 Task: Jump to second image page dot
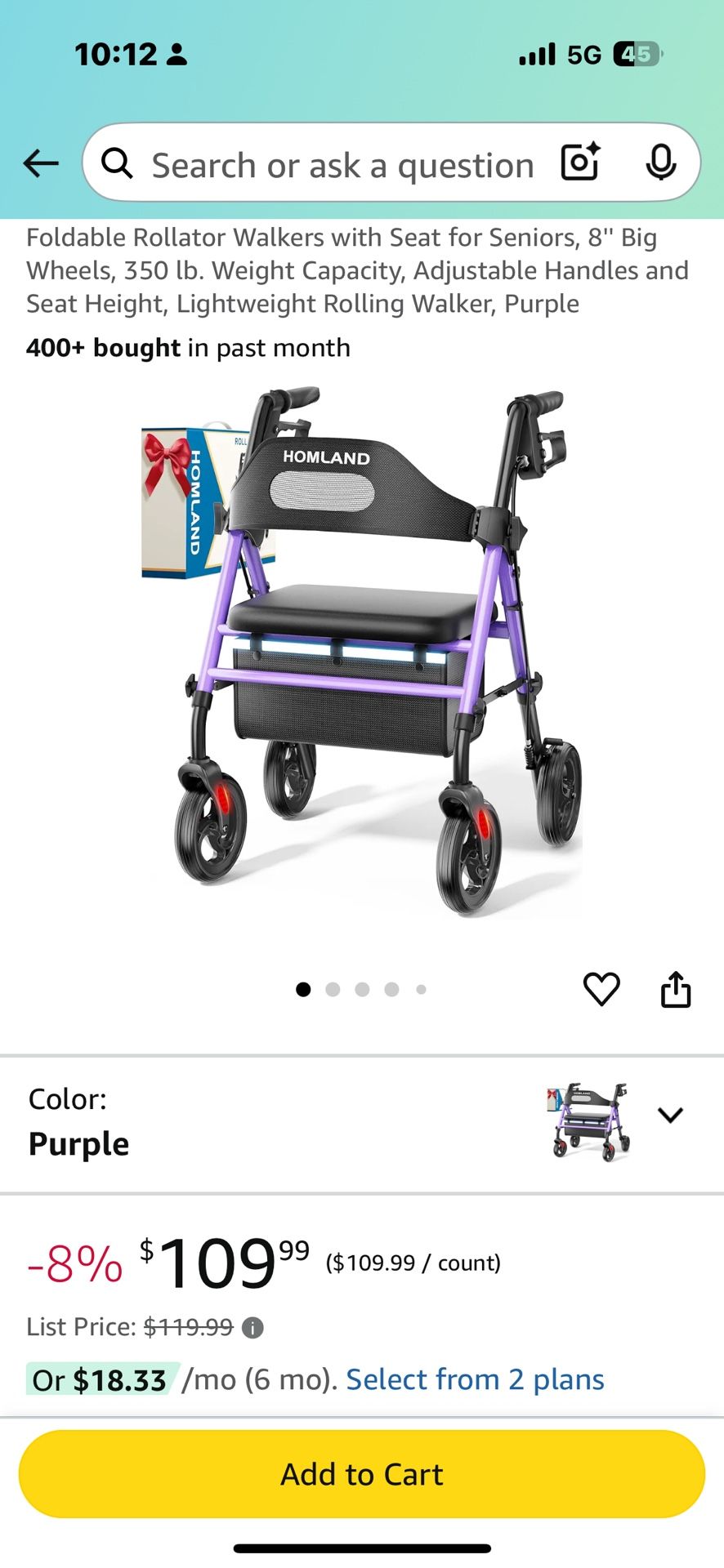click(333, 989)
